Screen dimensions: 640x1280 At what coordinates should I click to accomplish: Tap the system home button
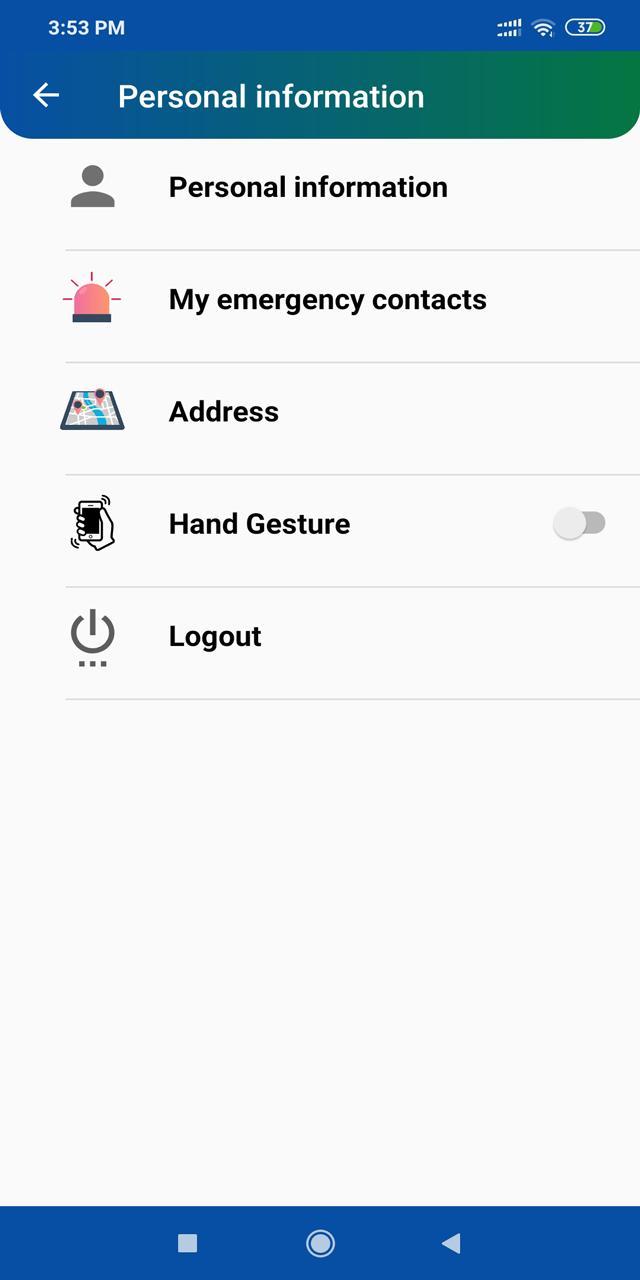tap(320, 1243)
